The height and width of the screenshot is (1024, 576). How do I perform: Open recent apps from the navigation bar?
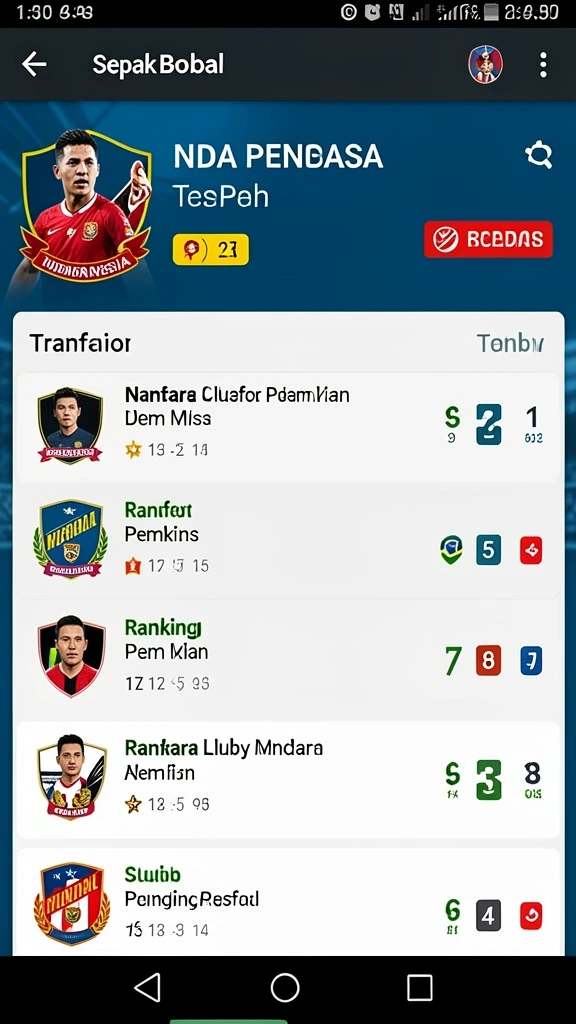point(419,987)
